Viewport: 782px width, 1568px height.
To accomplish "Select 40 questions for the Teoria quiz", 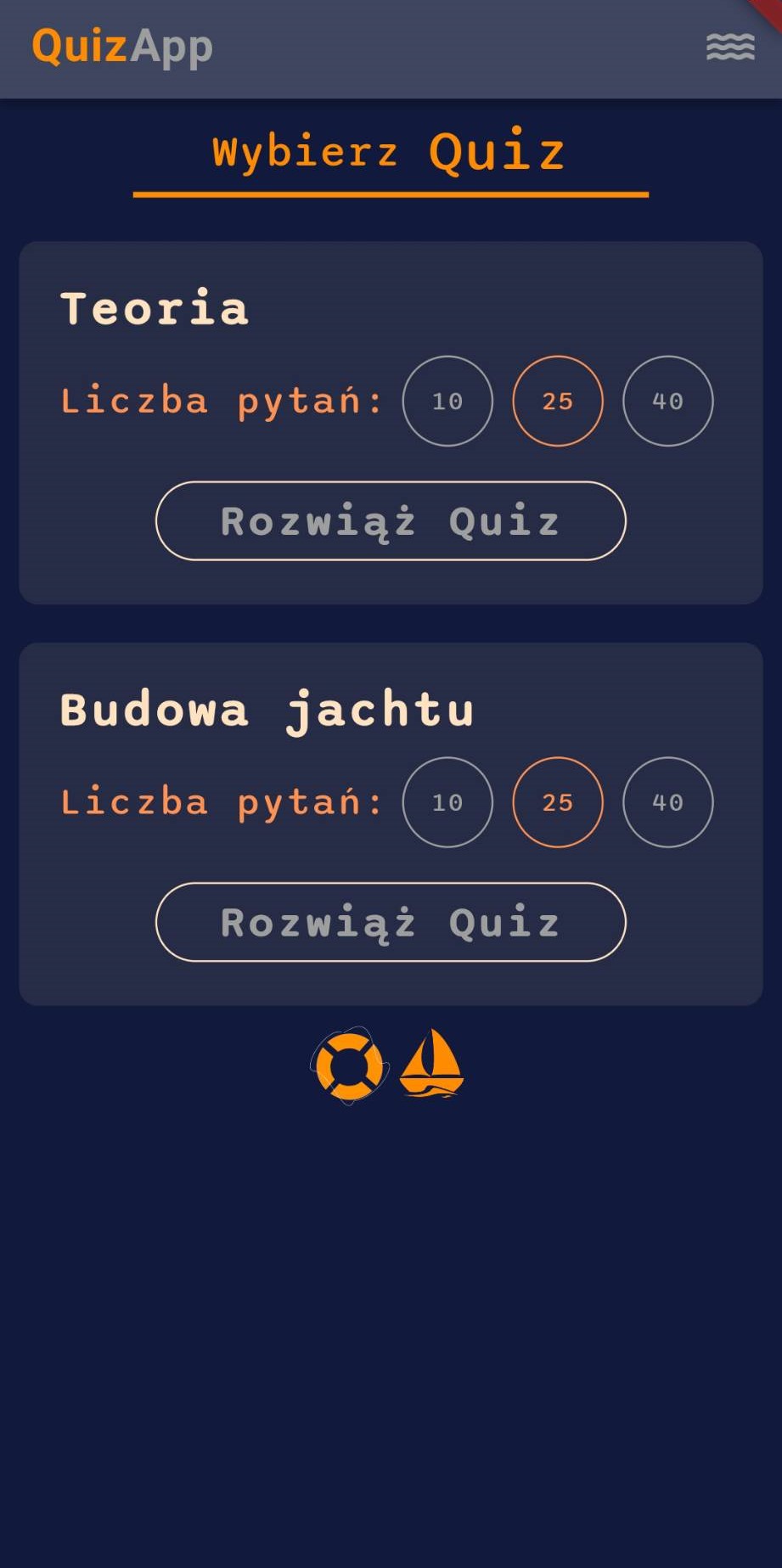I will click(x=667, y=401).
